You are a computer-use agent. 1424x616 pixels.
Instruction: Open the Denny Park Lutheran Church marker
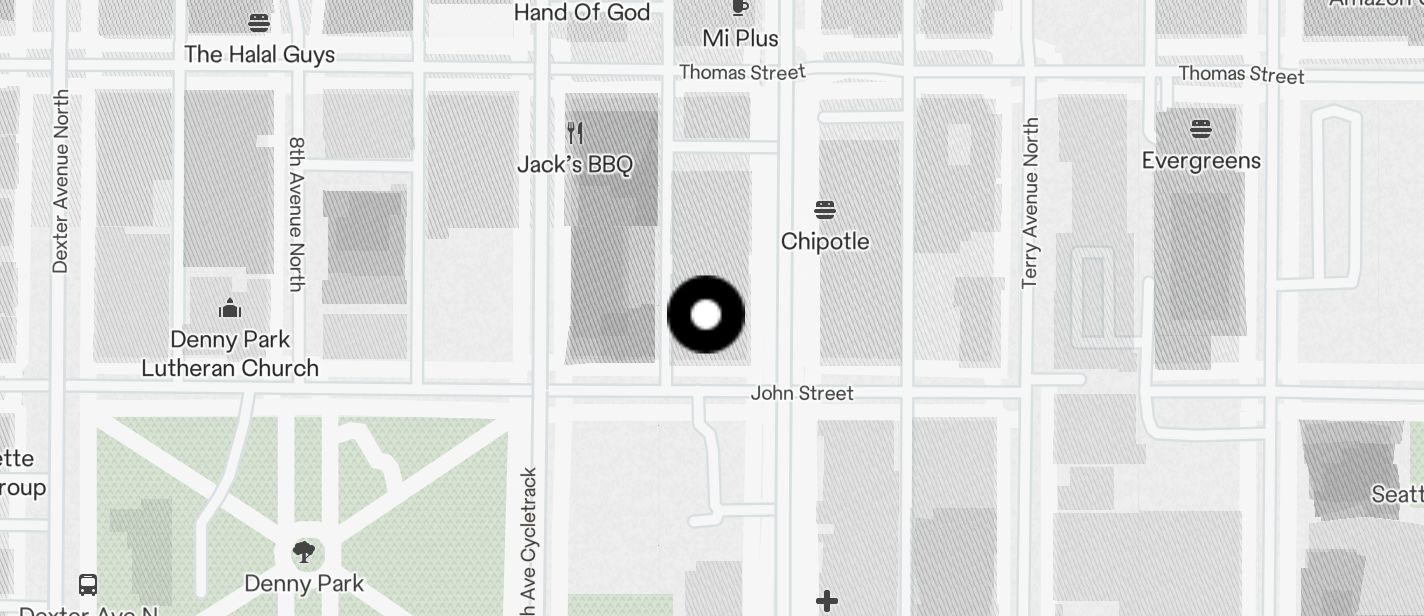pyautogui.click(x=230, y=308)
